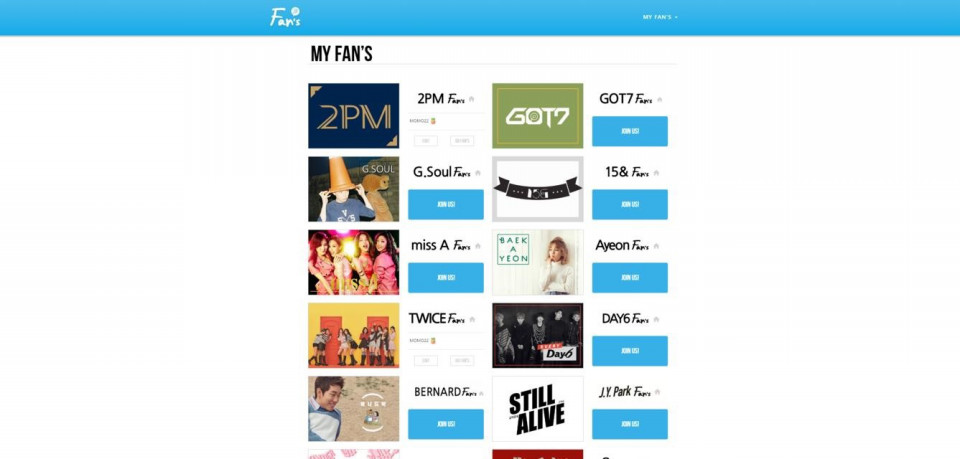Join the G.Soul fan club
The height and width of the screenshot is (459, 960).
coord(445,204)
